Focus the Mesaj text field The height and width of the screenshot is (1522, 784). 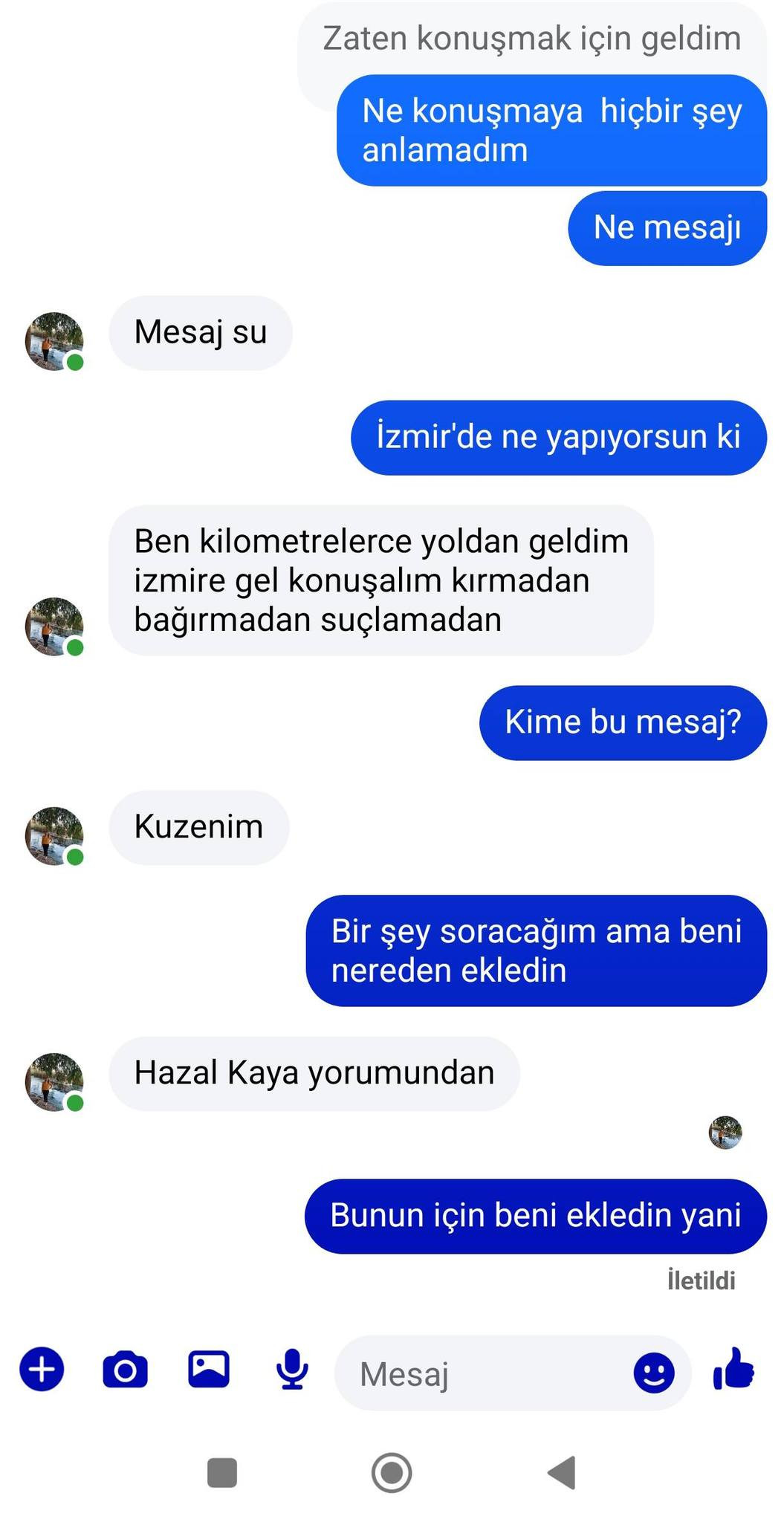(483, 1373)
